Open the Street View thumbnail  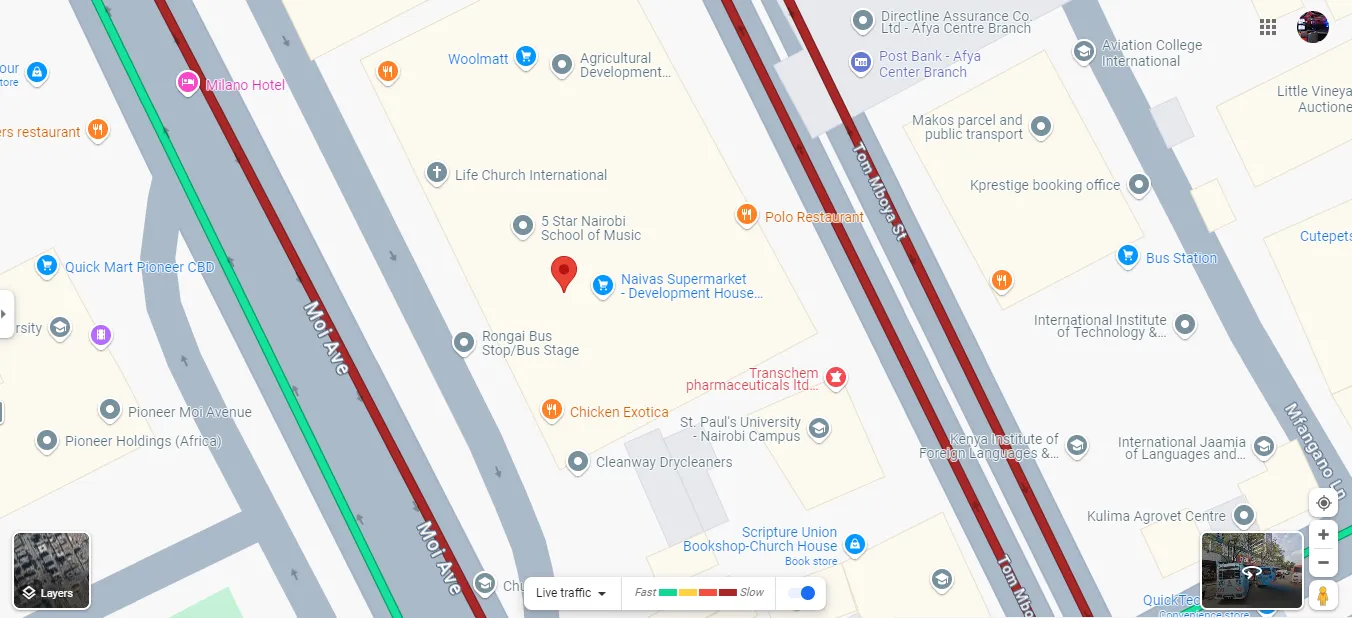pos(1251,570)
